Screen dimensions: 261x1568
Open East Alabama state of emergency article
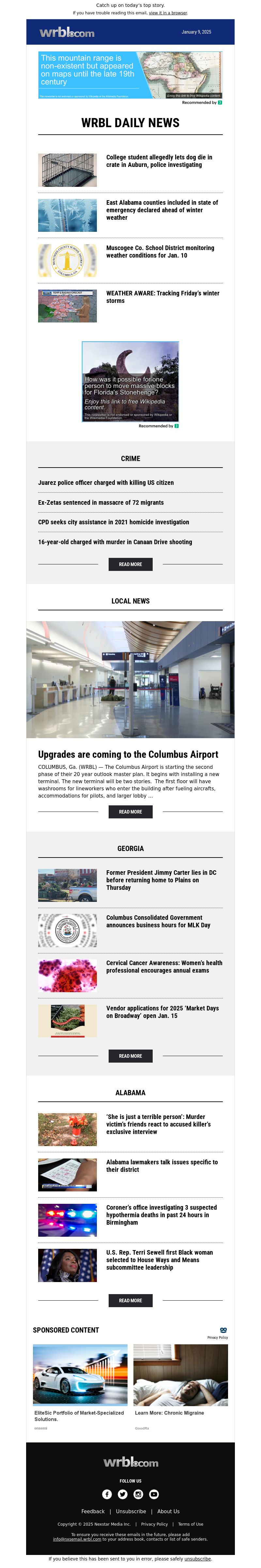coord(161,210)
